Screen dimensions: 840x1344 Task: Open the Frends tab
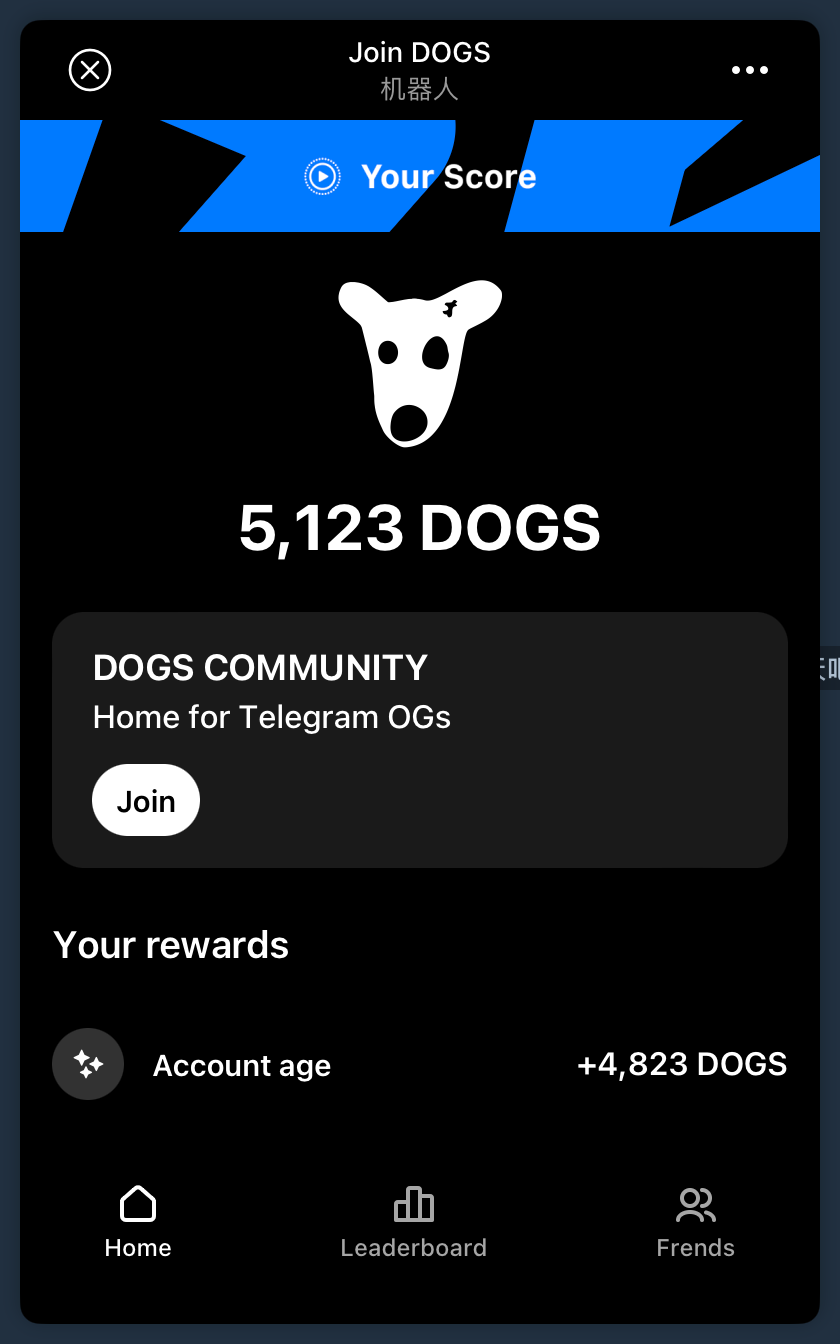point(695,1220)
